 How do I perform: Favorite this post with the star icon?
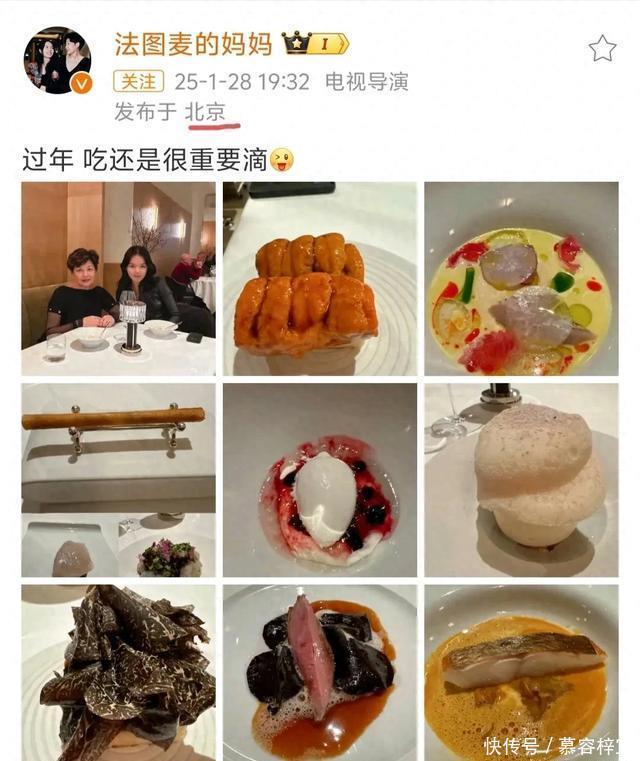[x=602, y=48]
